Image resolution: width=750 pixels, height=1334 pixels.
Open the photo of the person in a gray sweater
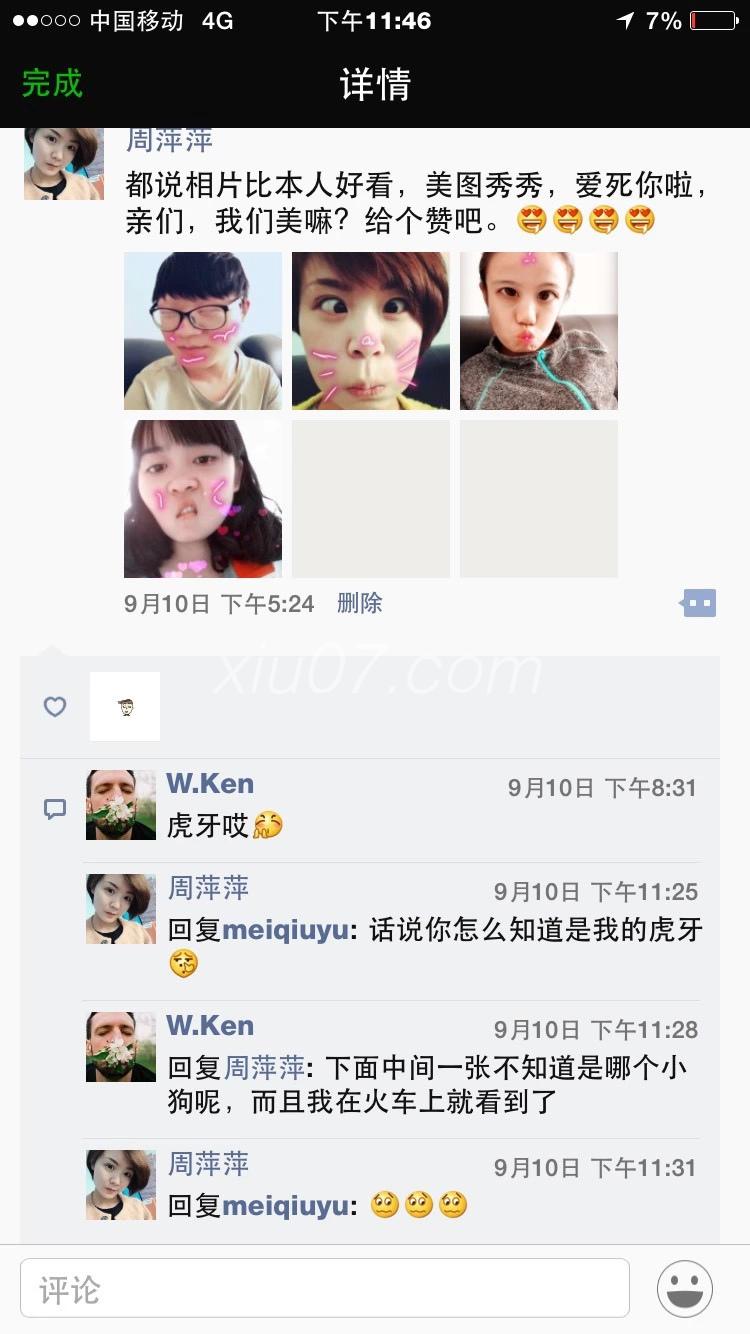(x=539, y=331)
